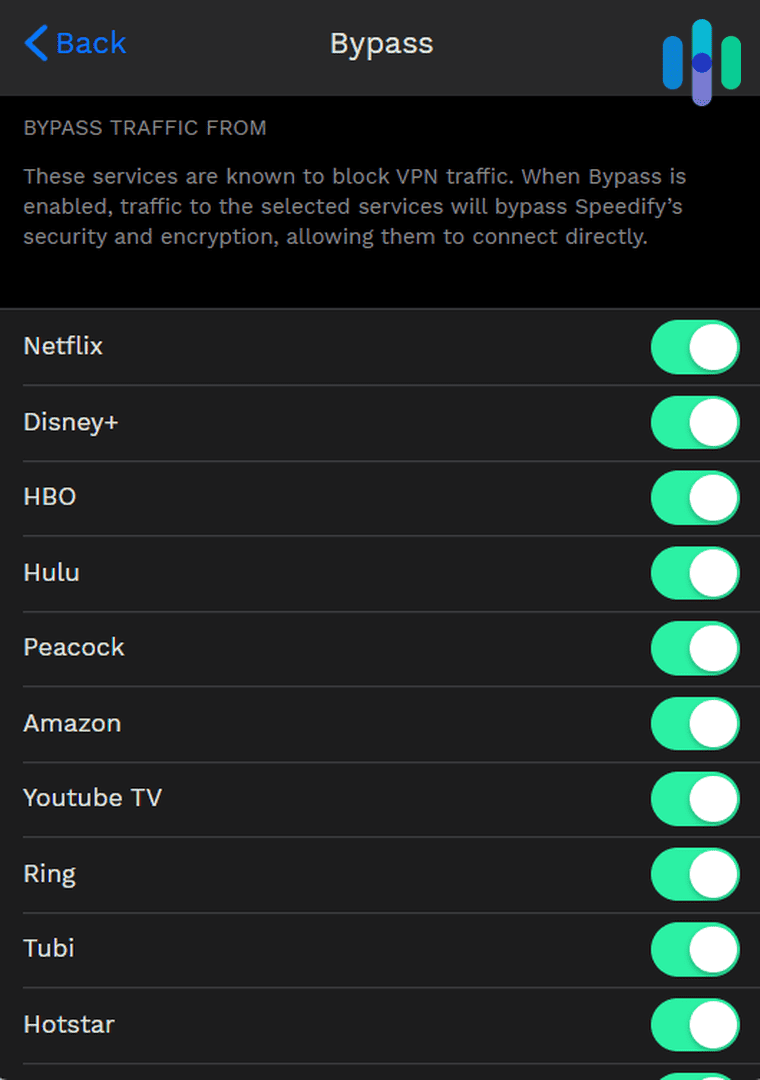Toggle bypass for Youtube TV

(695, 799)
